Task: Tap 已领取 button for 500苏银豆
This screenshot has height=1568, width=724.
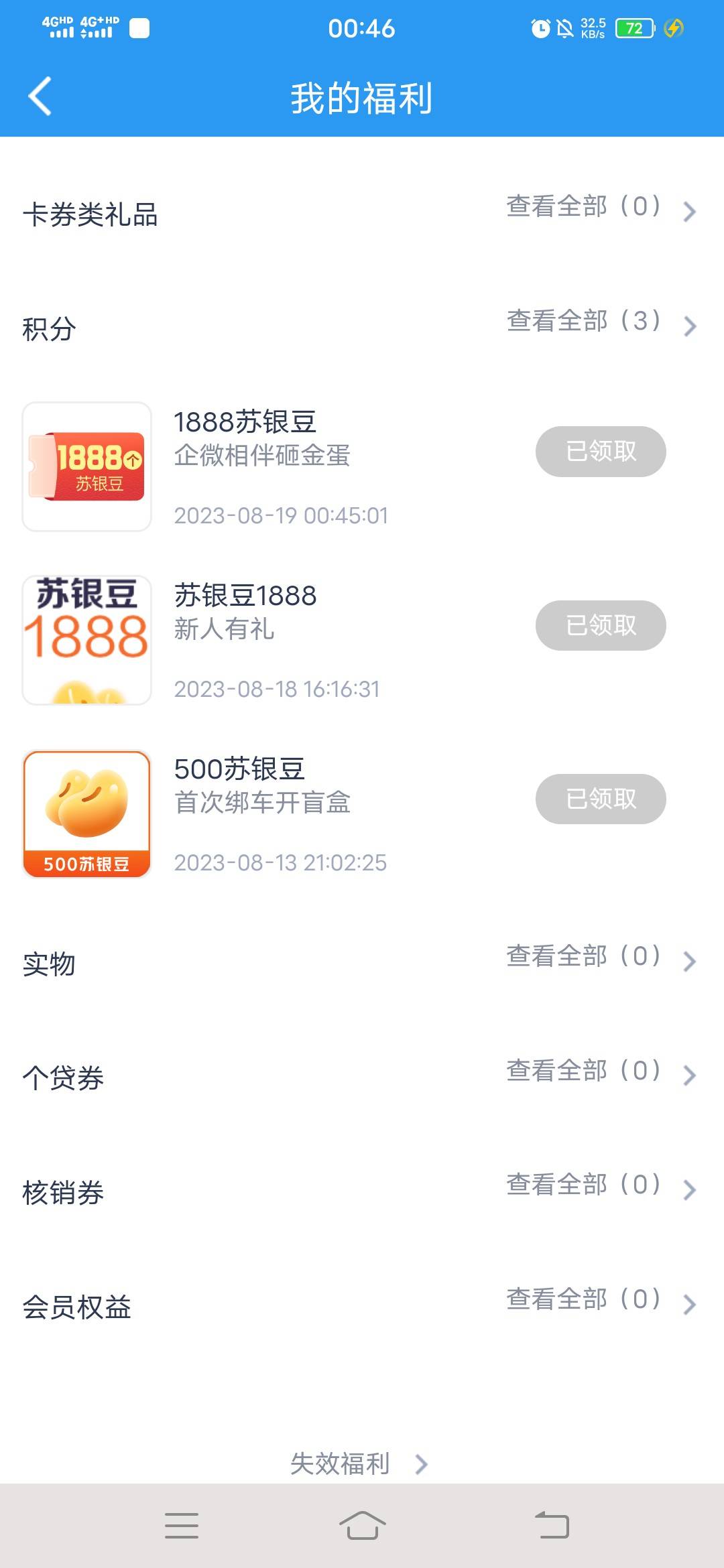Action: click(600, 799)
